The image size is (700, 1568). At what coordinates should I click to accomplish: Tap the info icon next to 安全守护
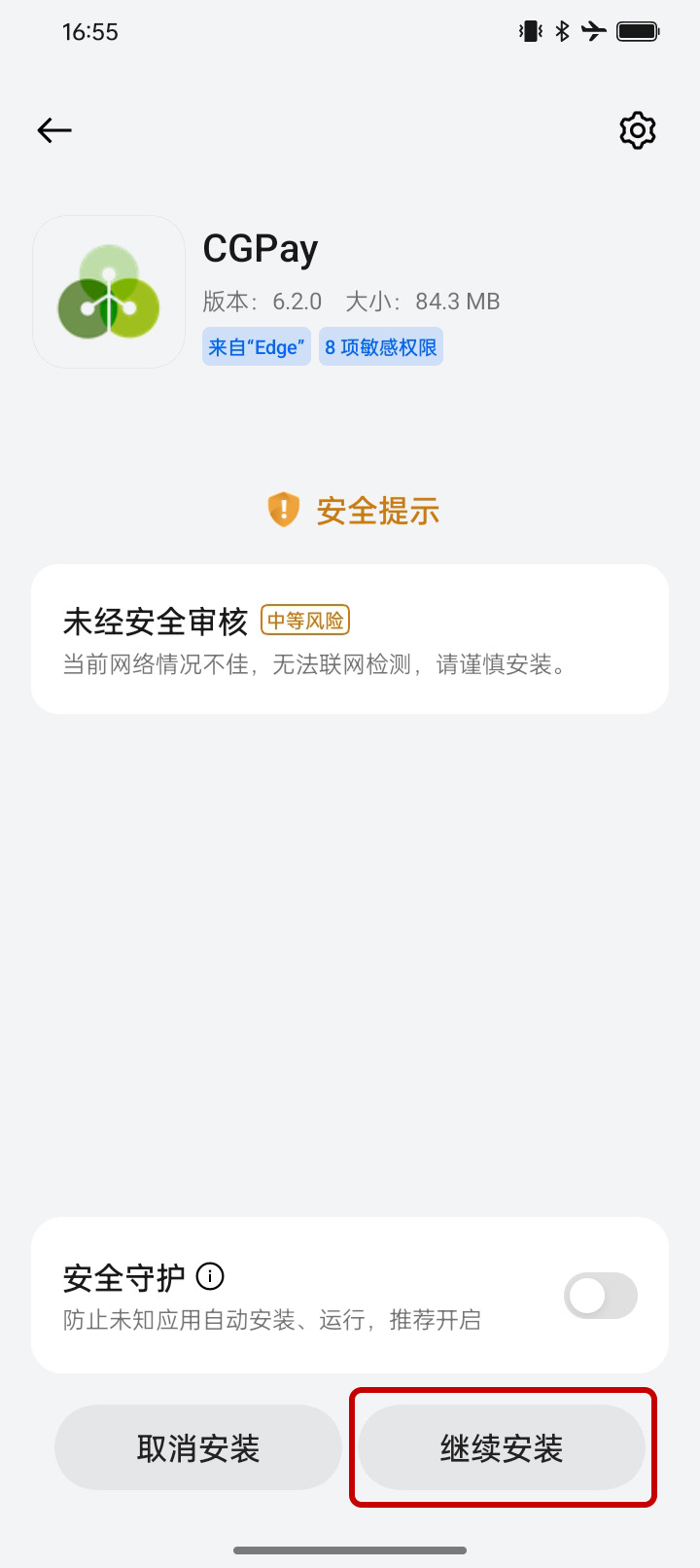point(210,1275)
